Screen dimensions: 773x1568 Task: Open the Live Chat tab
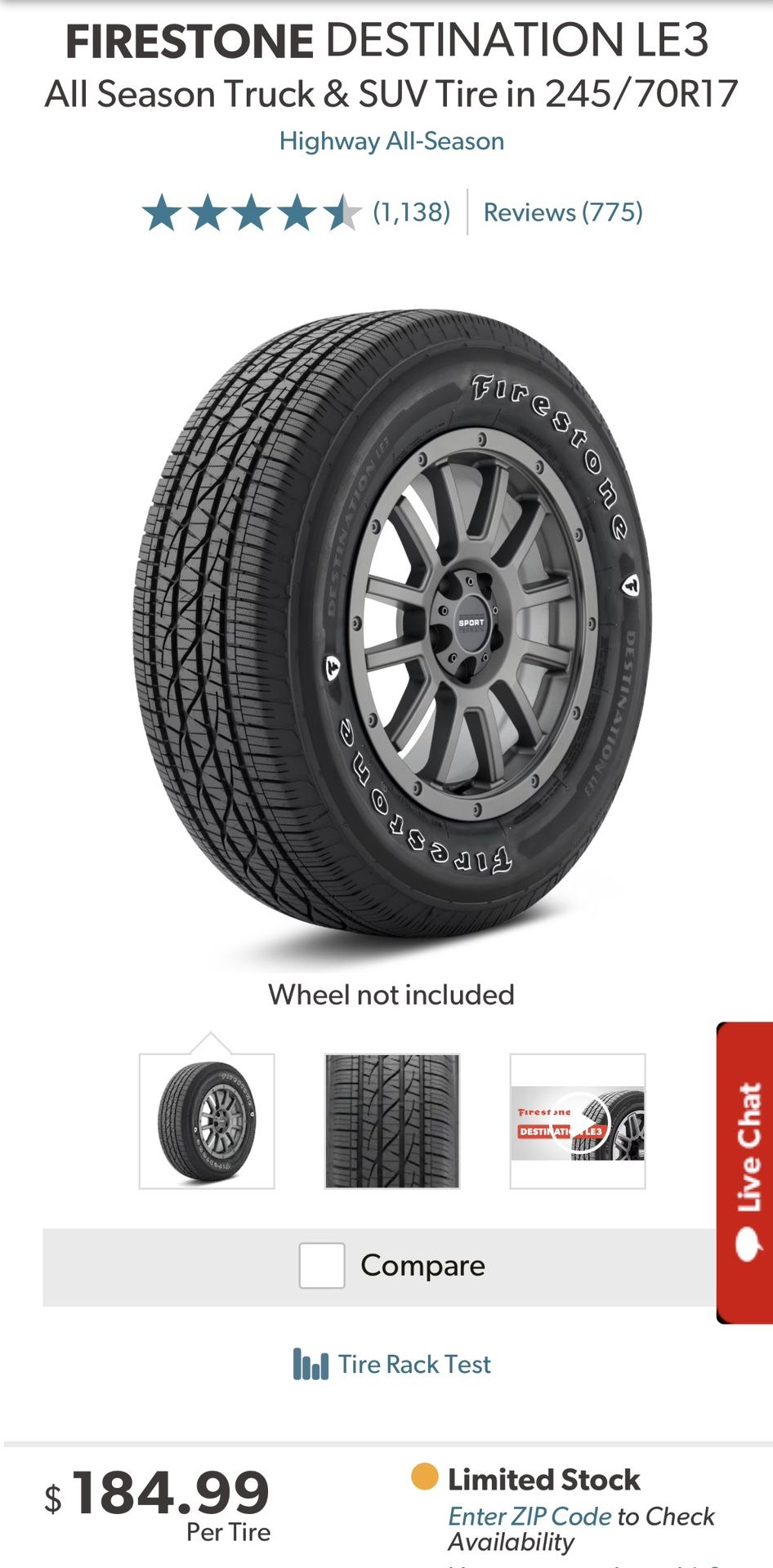click(745, 1172)
